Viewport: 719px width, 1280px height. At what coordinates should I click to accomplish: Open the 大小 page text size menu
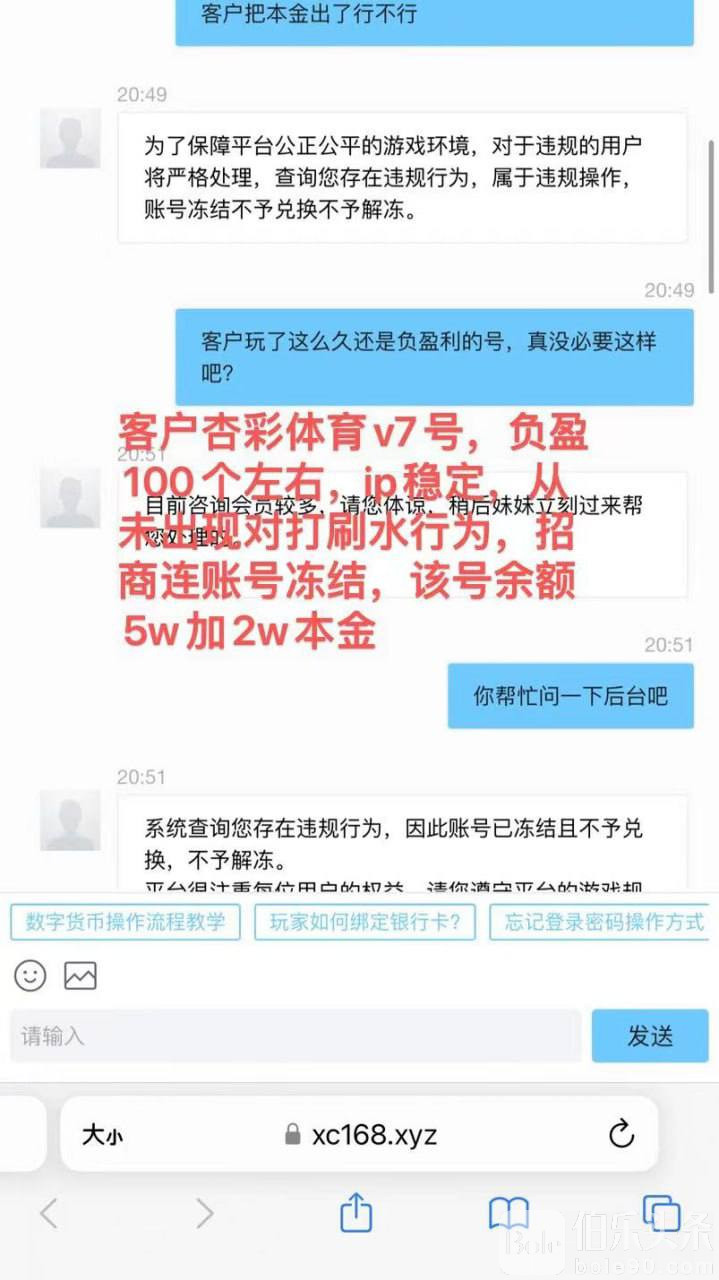pos(102,1135)
